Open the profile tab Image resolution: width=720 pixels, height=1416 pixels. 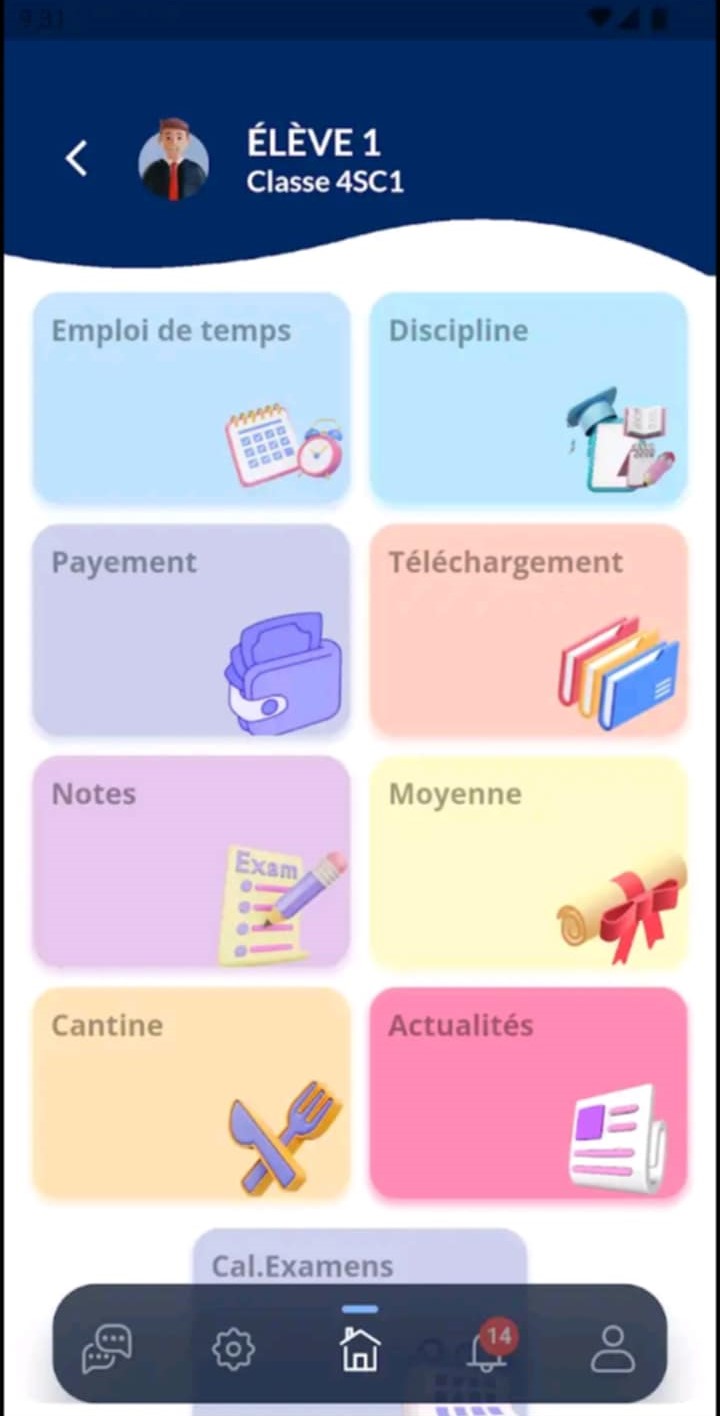click(x=613, y=1349)
